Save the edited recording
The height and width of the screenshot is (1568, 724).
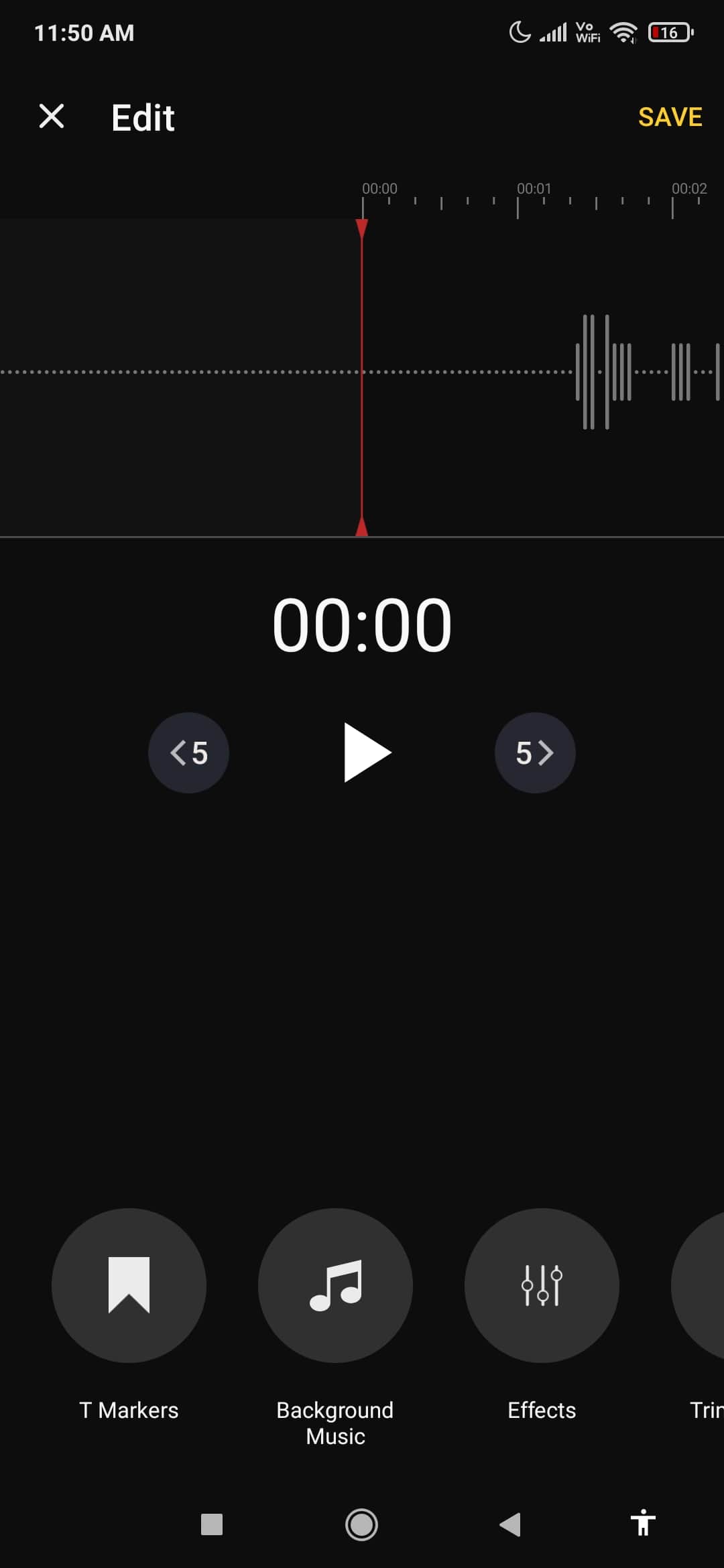click(x=670, y=117)
